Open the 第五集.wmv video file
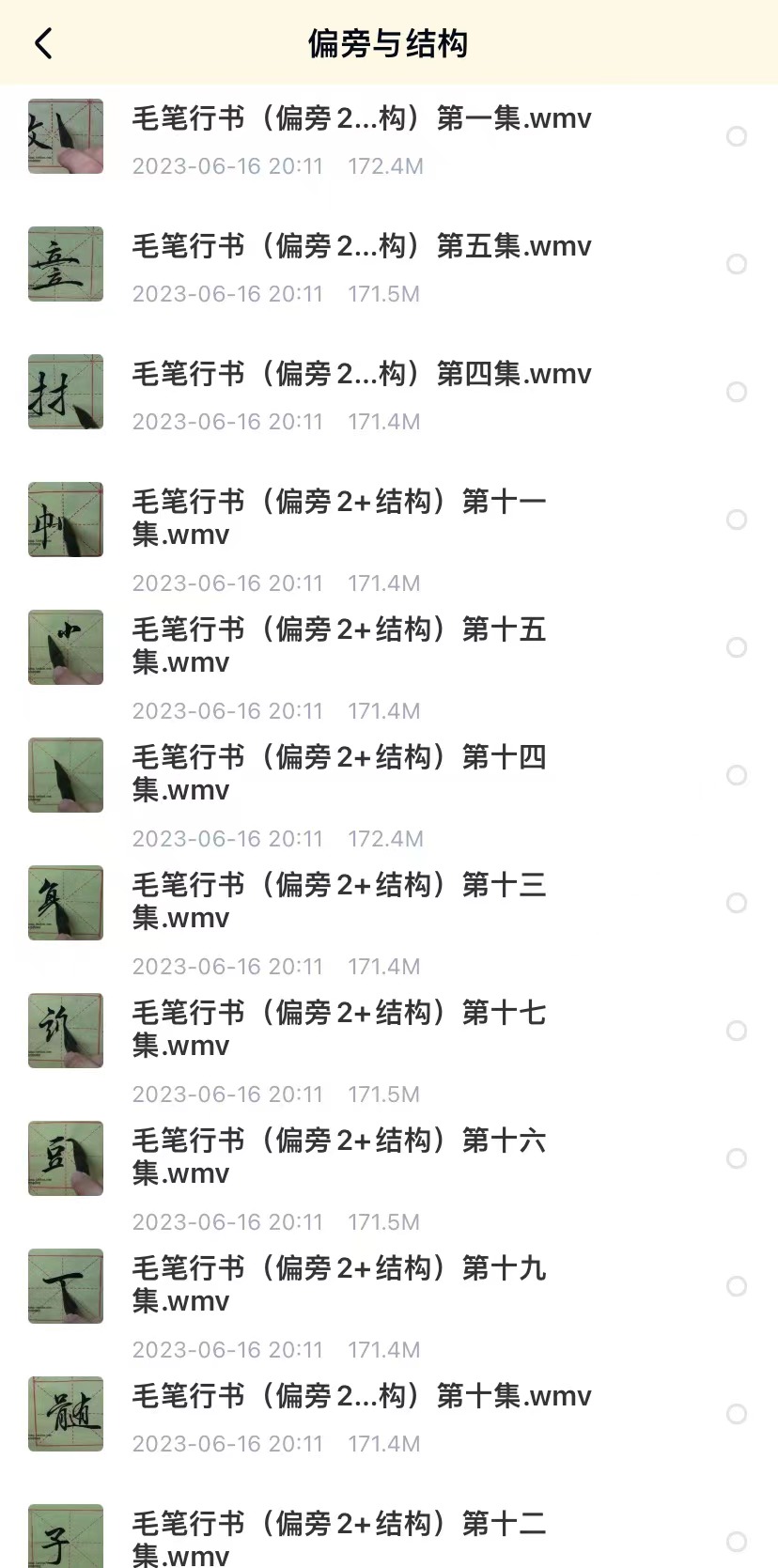Screen dimensions: 778x1568 tap(362, 247)
